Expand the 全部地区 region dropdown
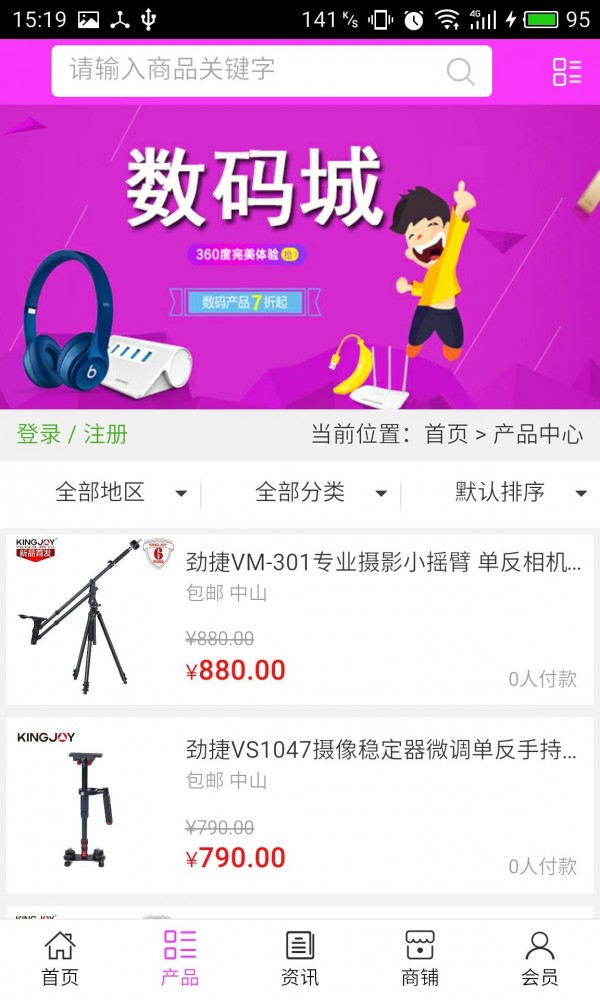The image size is (600, 1000). (x=120, y=492)
